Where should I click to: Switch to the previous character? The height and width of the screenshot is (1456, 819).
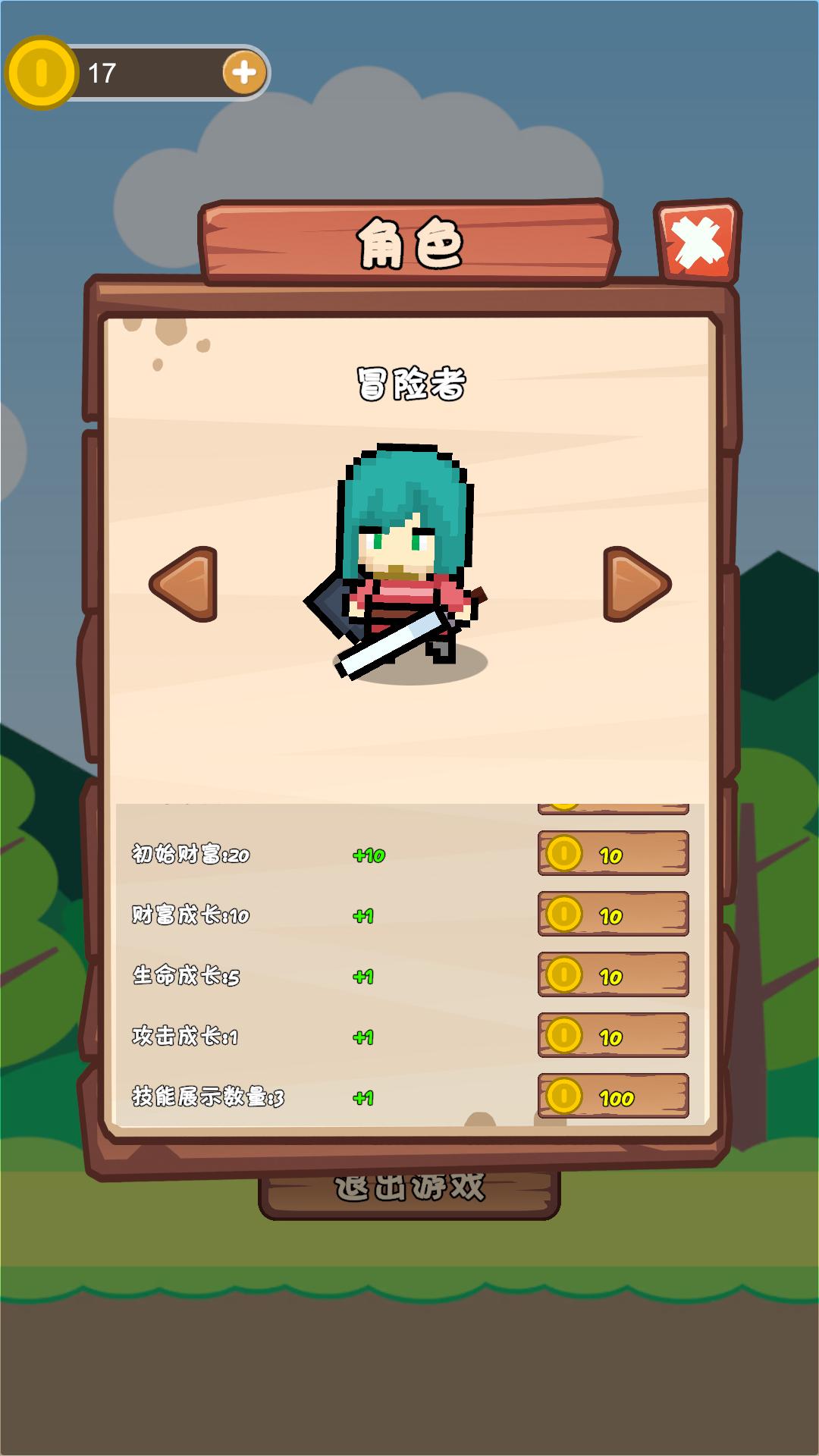click(x=184, y=584)
